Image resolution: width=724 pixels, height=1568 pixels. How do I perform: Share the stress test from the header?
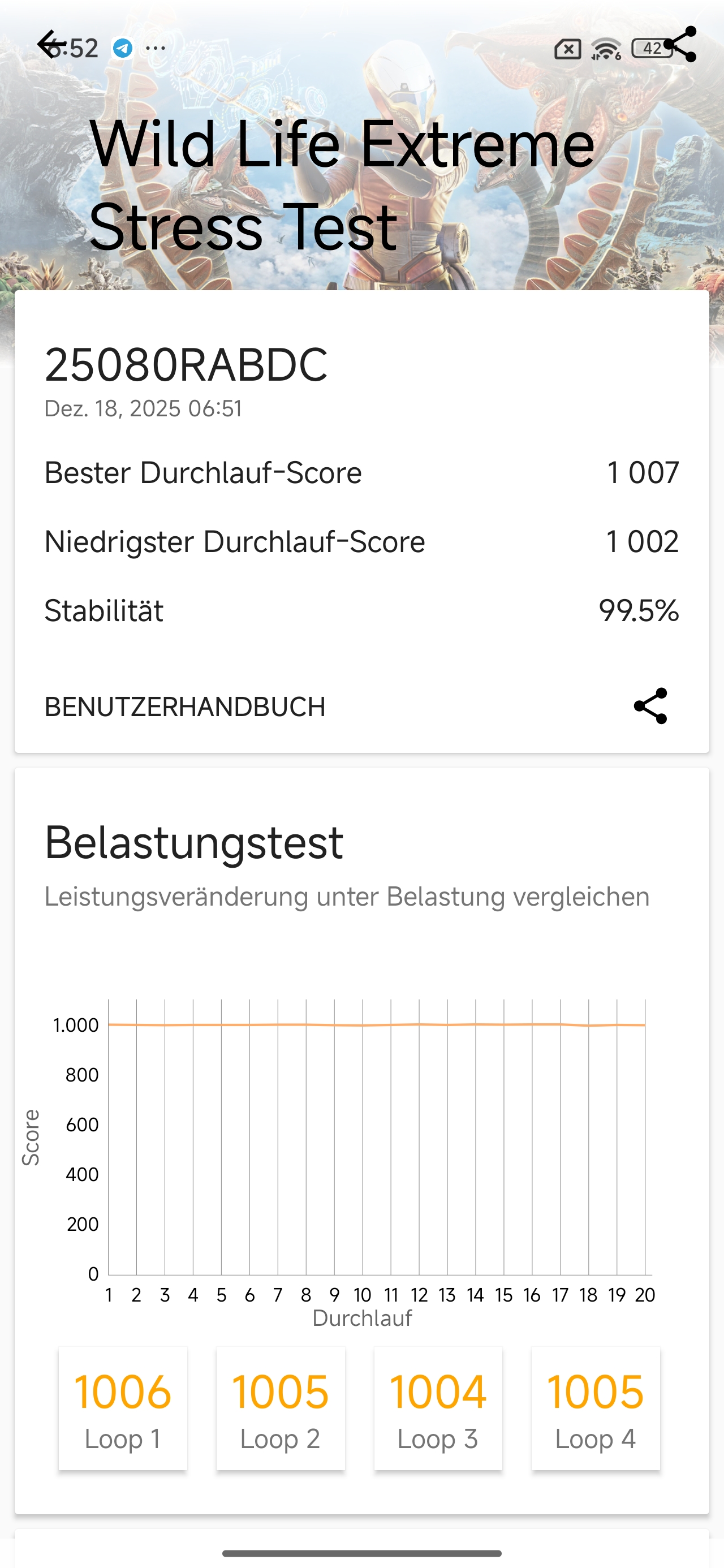pyautogui.click(x=680, y=44)
